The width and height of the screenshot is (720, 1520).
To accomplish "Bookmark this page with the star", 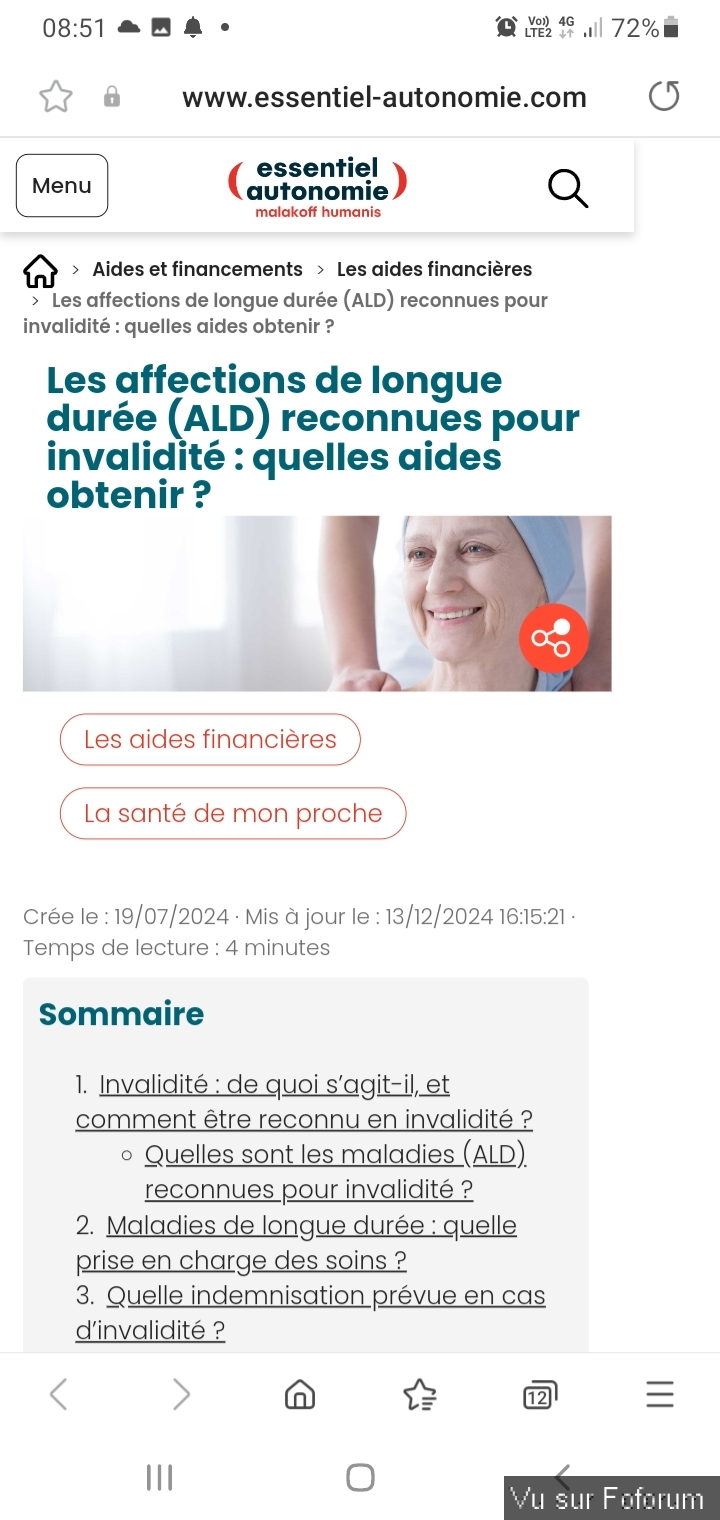I will click(x=56, y=97).
